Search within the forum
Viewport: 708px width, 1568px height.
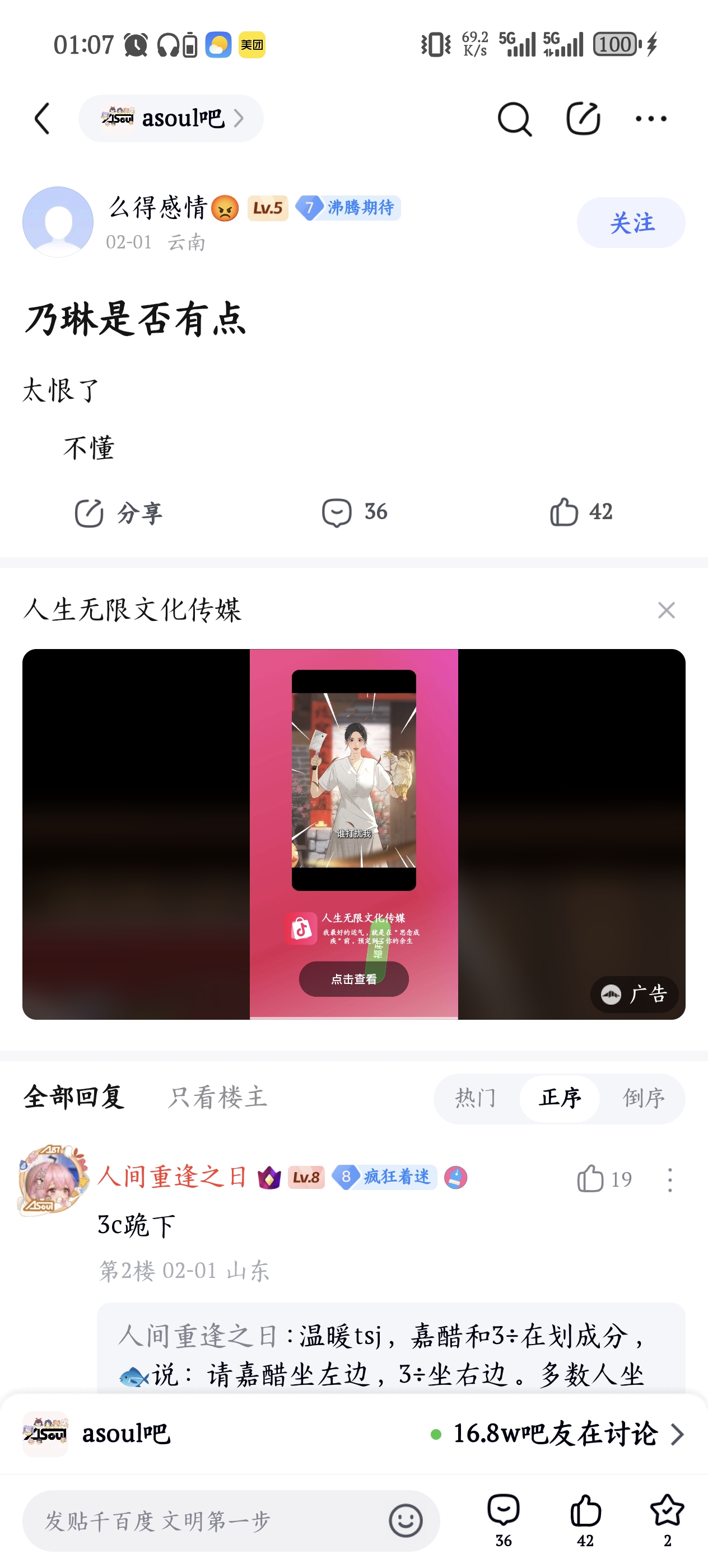514,119
